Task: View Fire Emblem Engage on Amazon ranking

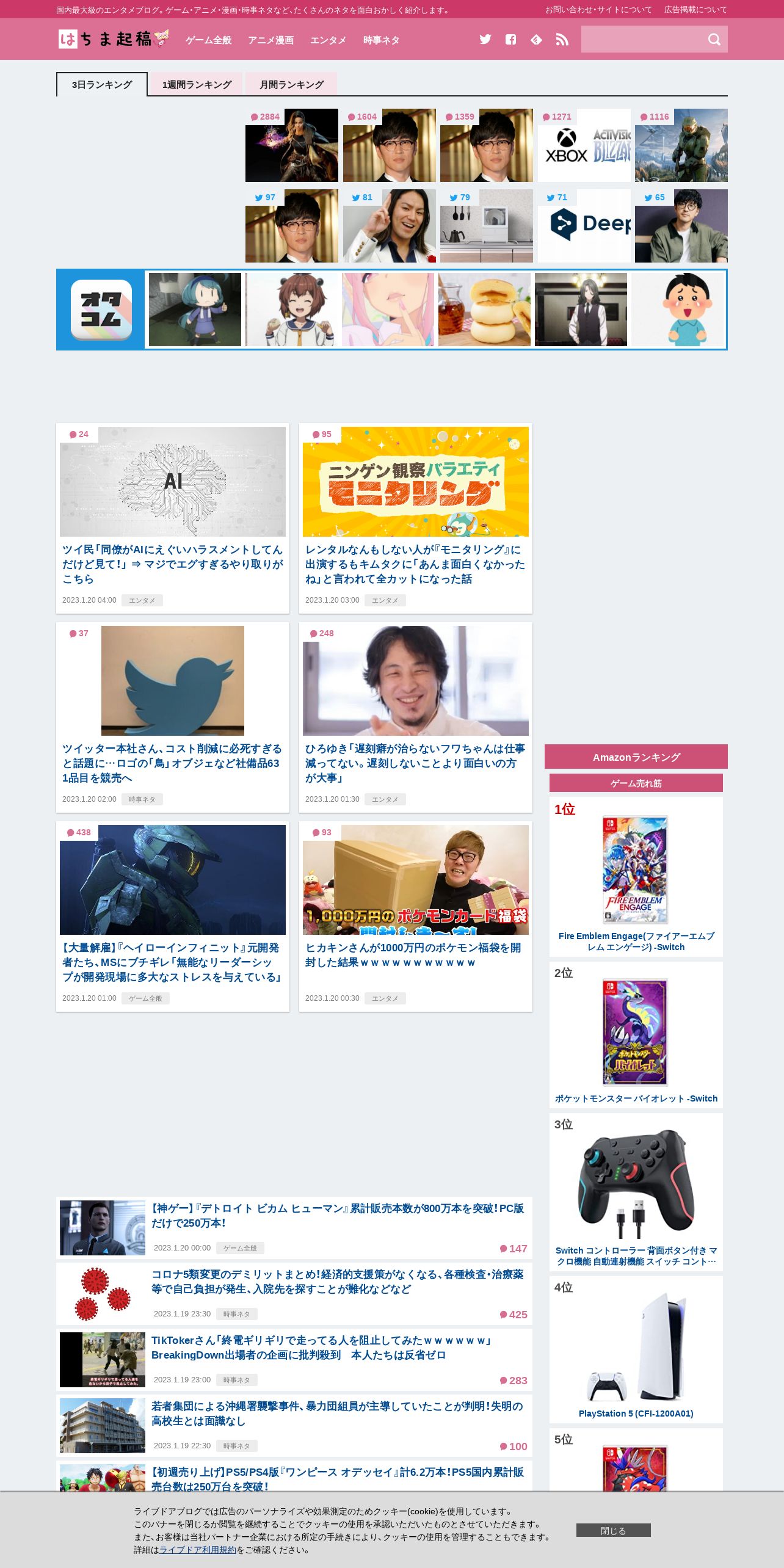Action: click(636, 877)
